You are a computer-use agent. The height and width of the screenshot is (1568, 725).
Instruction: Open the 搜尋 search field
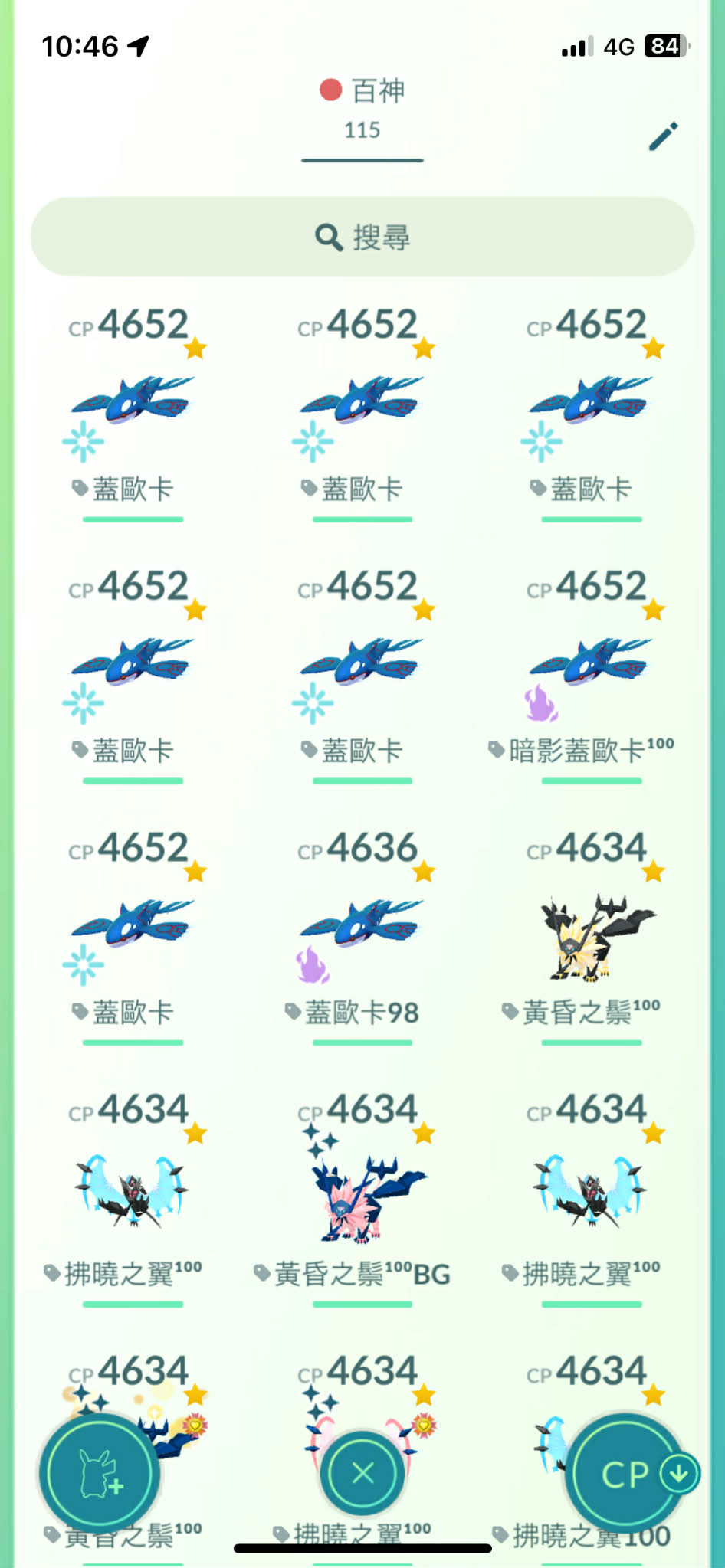point(362,237)
